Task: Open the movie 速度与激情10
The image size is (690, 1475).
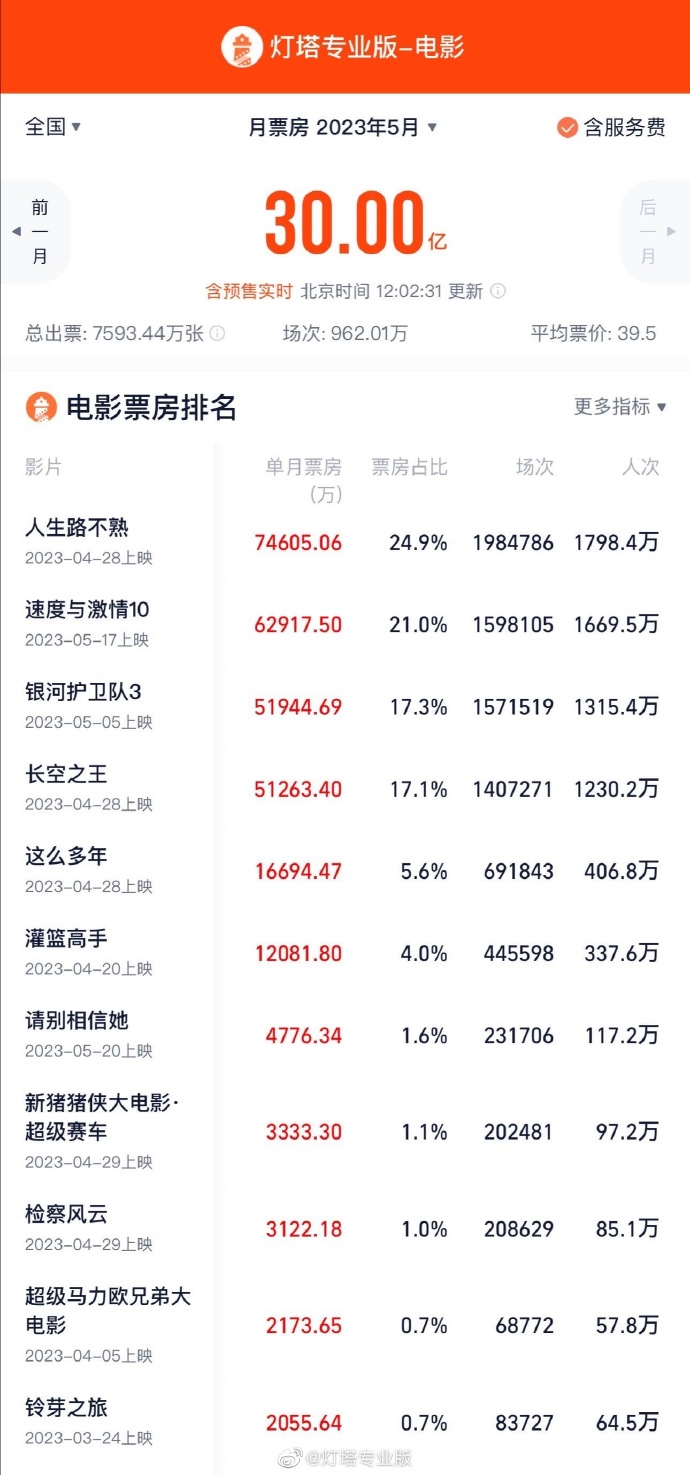Action: pos(345,624)
